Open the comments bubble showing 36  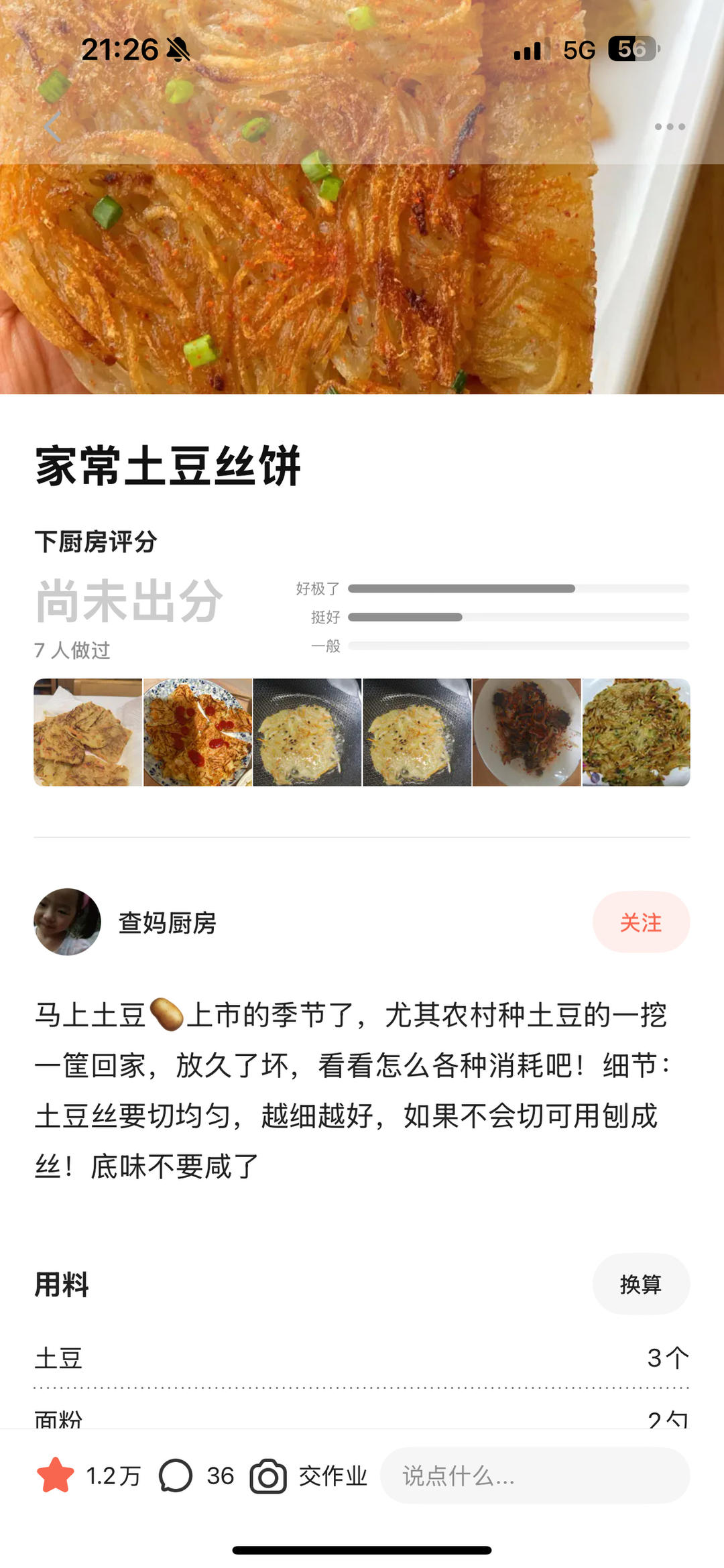click(x=176, y=1475)
